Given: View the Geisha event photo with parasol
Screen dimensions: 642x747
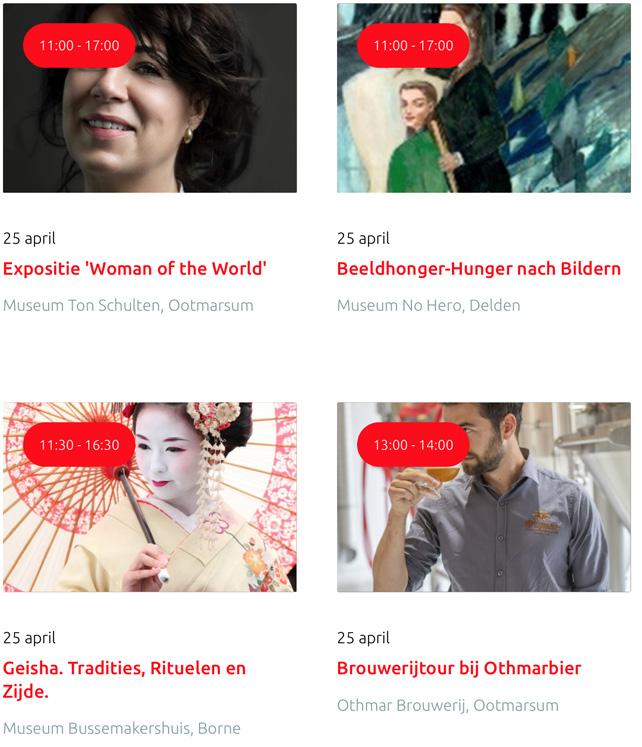Looking at the screenshot, I should [x=150, y=497].
